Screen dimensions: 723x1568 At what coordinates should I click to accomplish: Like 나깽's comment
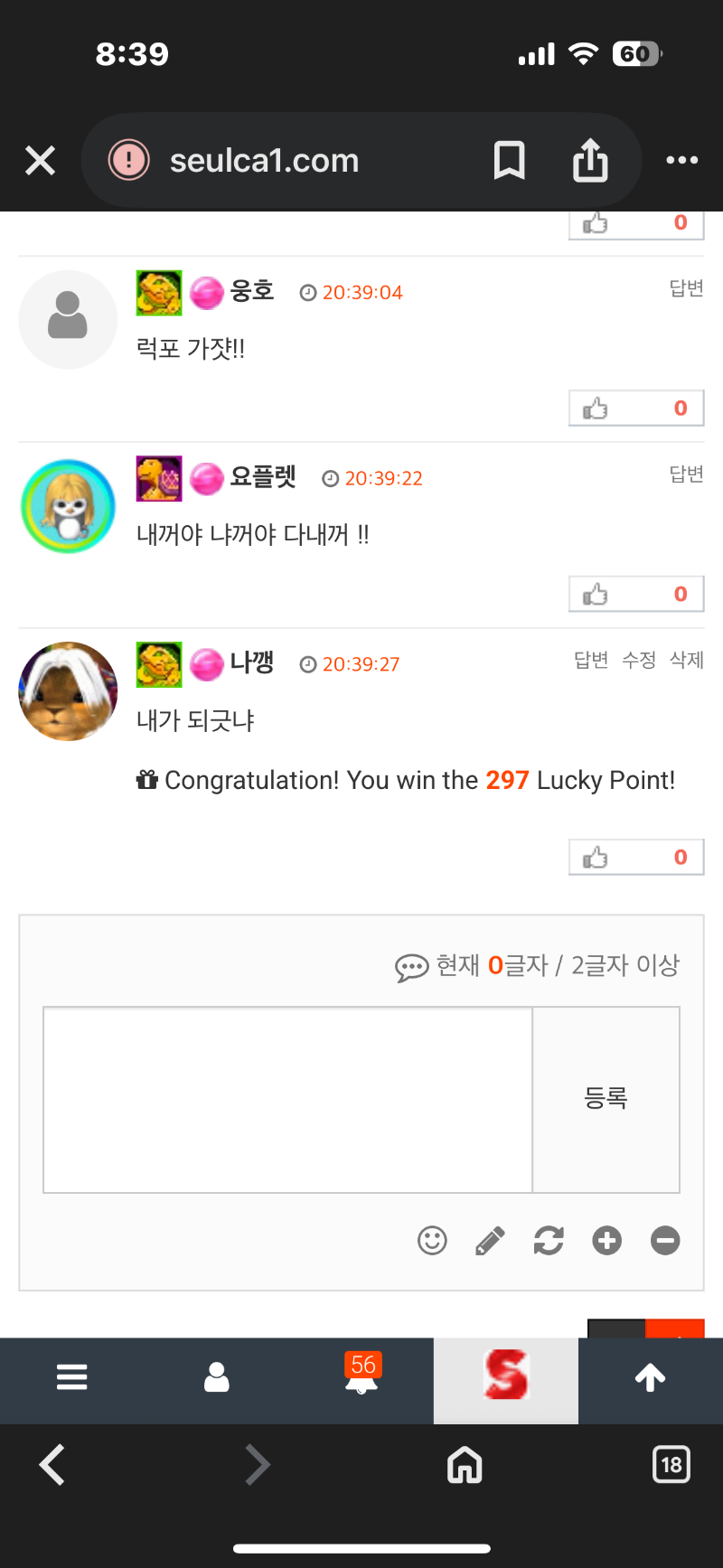[596, 858]
